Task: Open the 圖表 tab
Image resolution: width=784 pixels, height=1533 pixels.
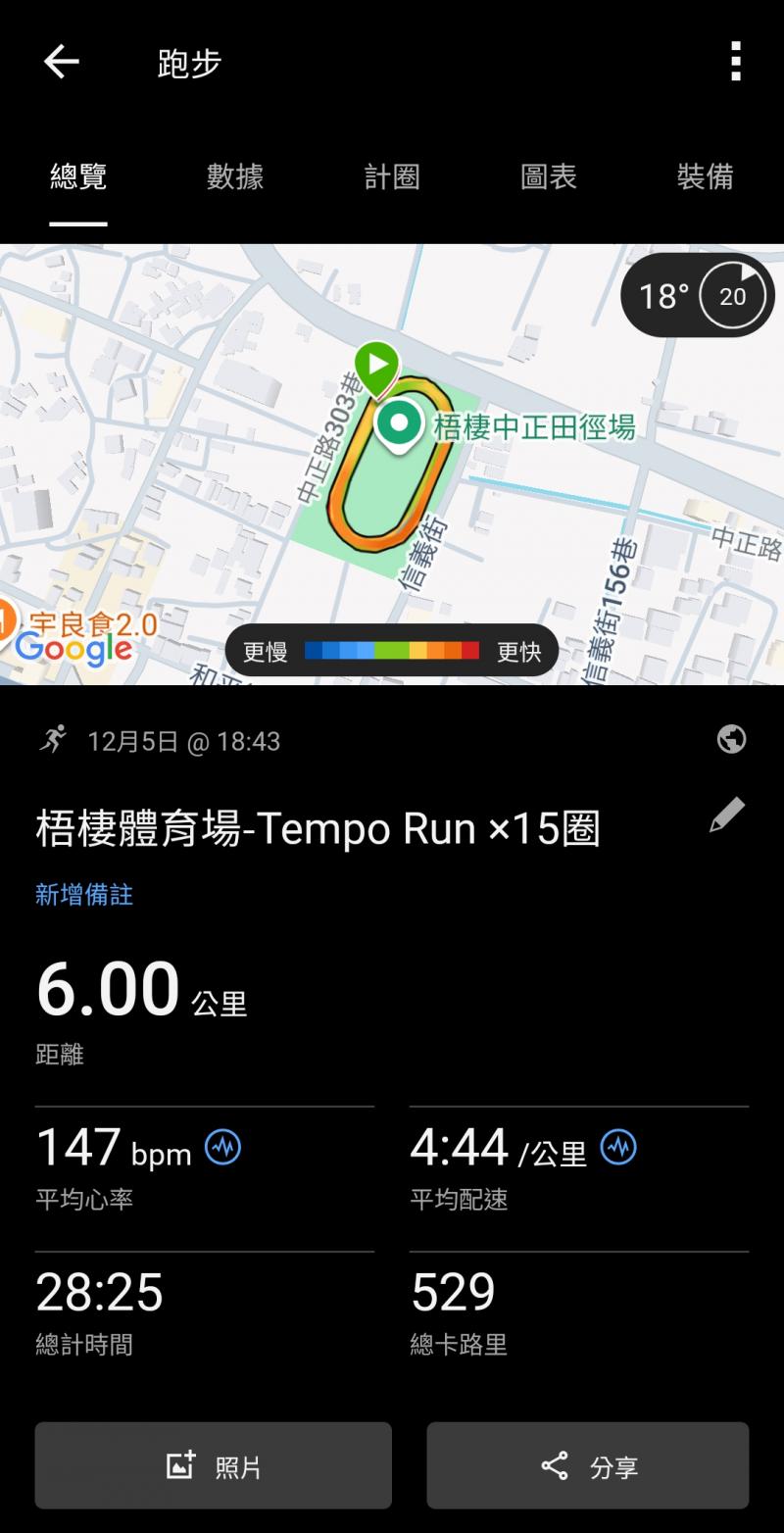Action: point(549,177)
